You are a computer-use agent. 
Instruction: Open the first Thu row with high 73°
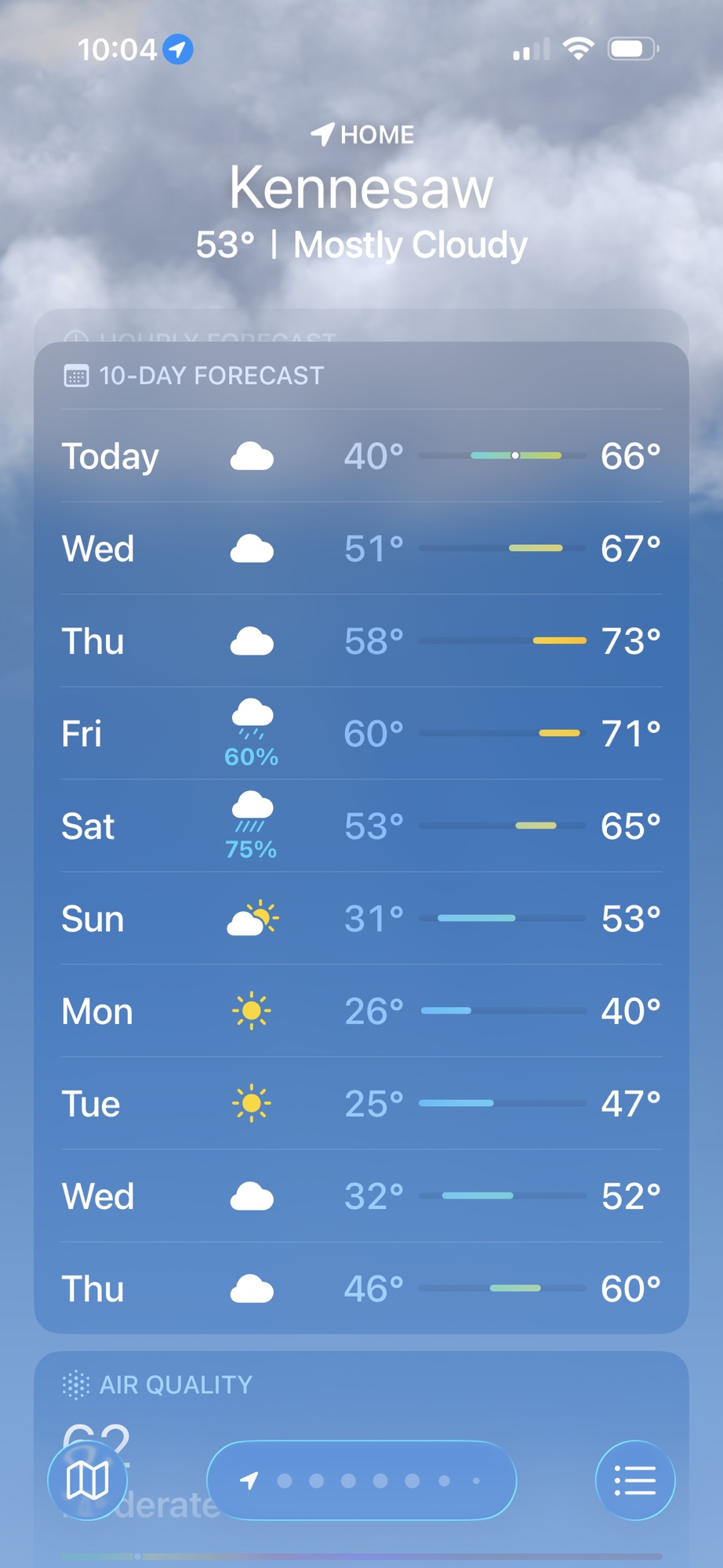361,641
